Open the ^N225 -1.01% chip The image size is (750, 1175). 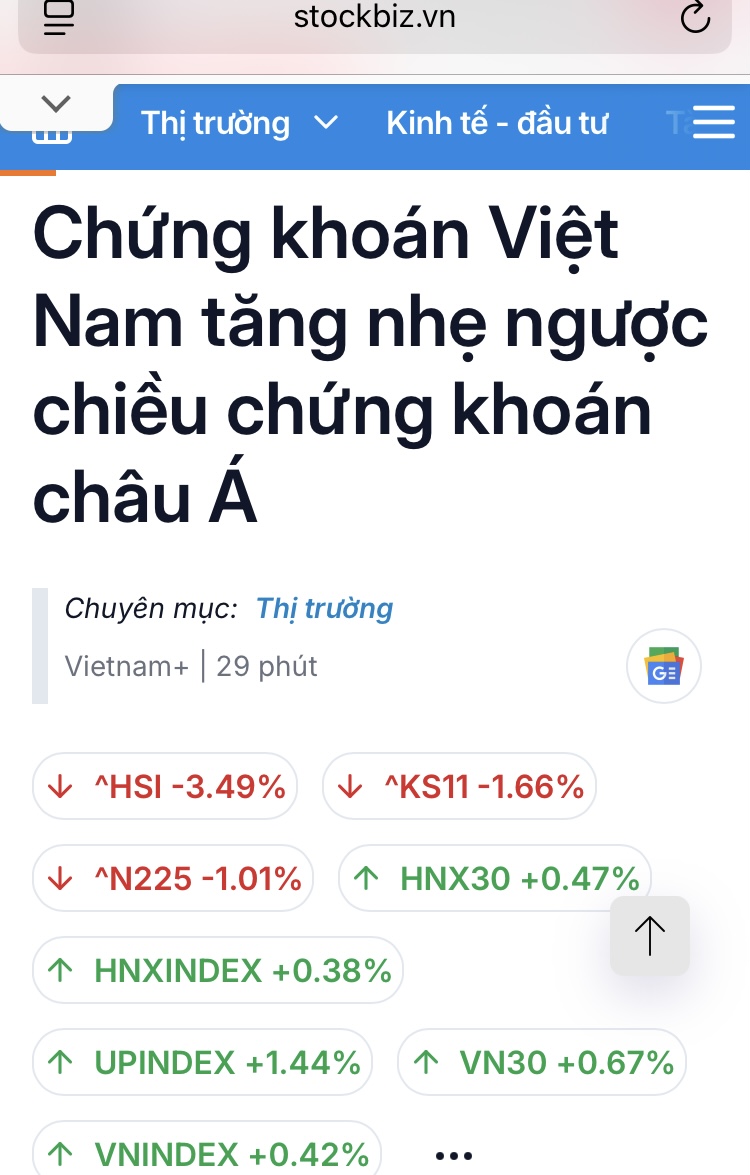coord(173,879)
